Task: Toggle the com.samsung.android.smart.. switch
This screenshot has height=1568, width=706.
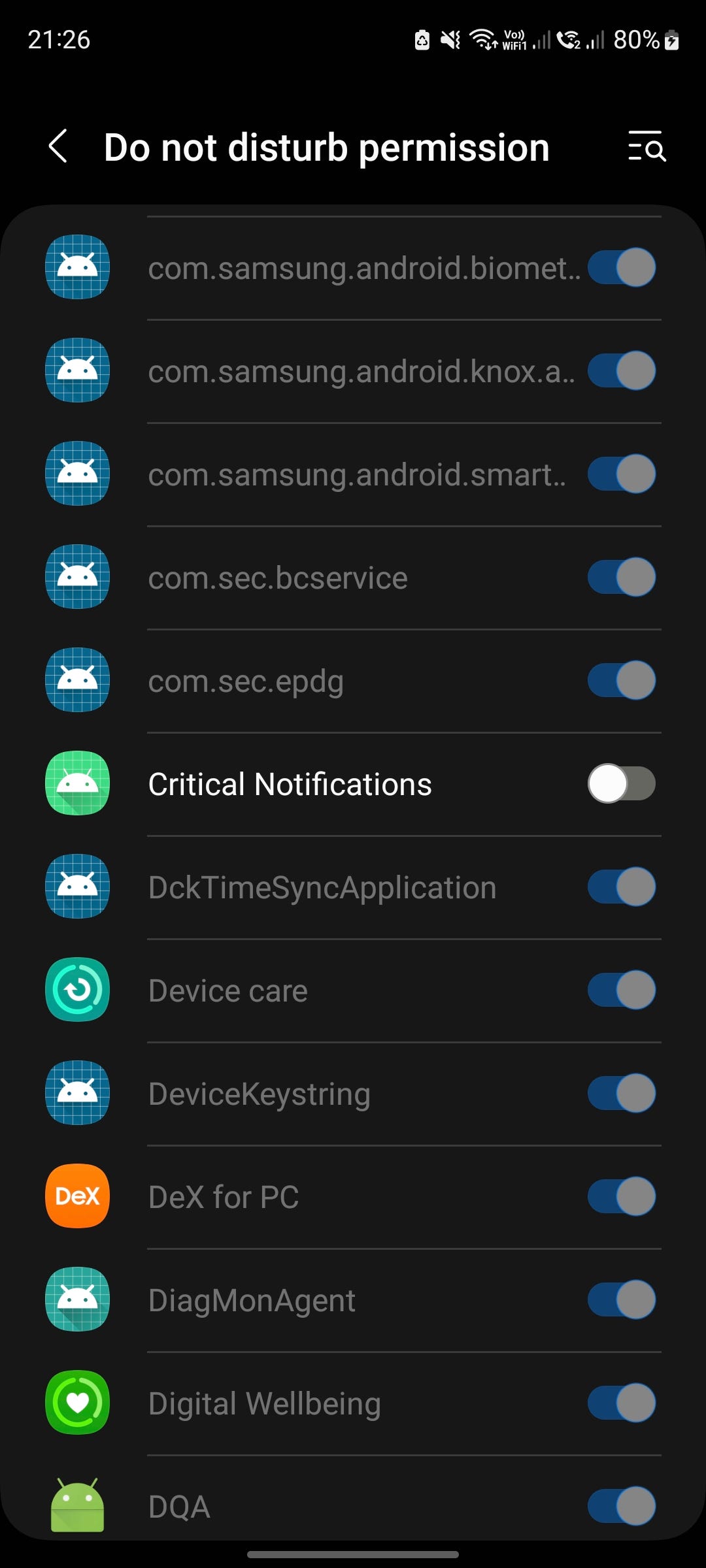Action: tap(621, 474)
